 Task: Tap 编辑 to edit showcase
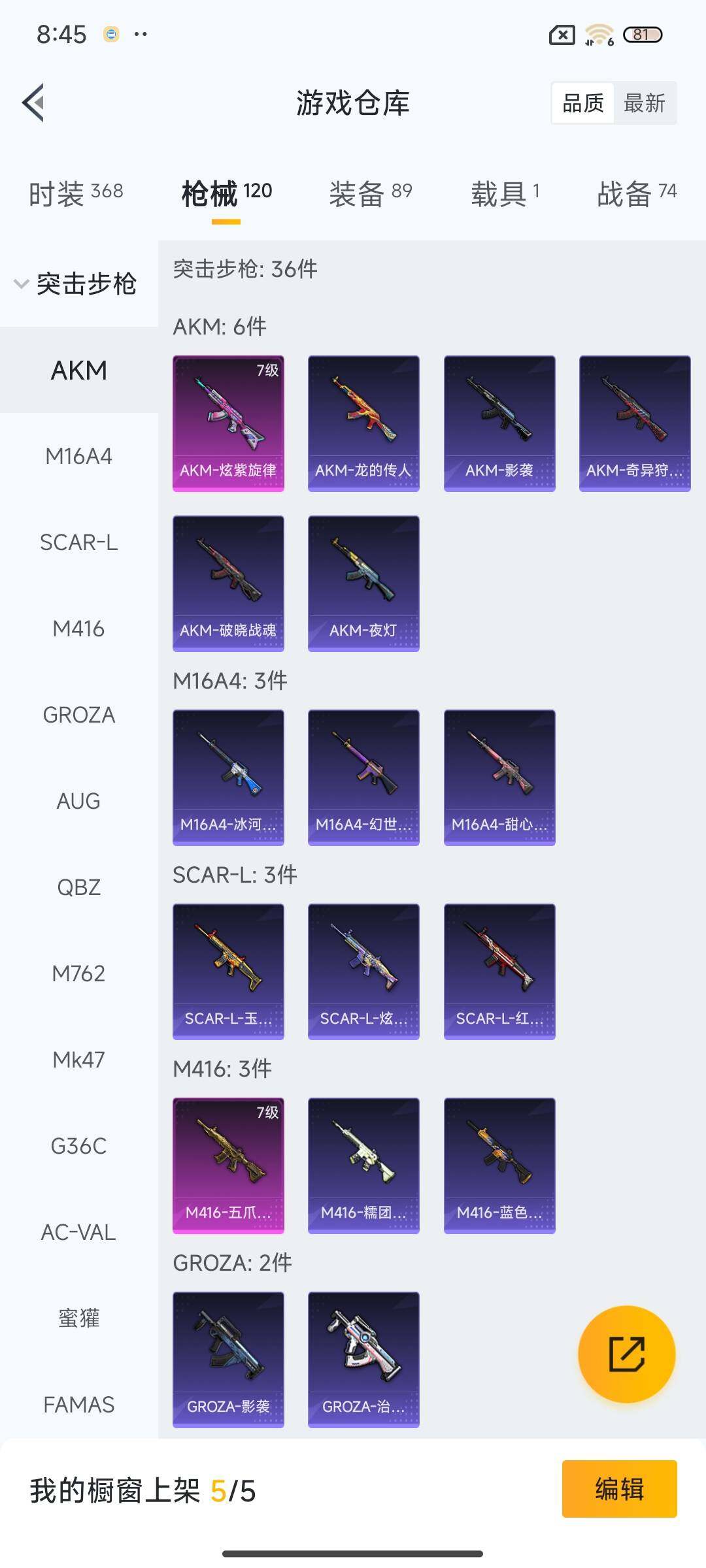click(619, 1489)
